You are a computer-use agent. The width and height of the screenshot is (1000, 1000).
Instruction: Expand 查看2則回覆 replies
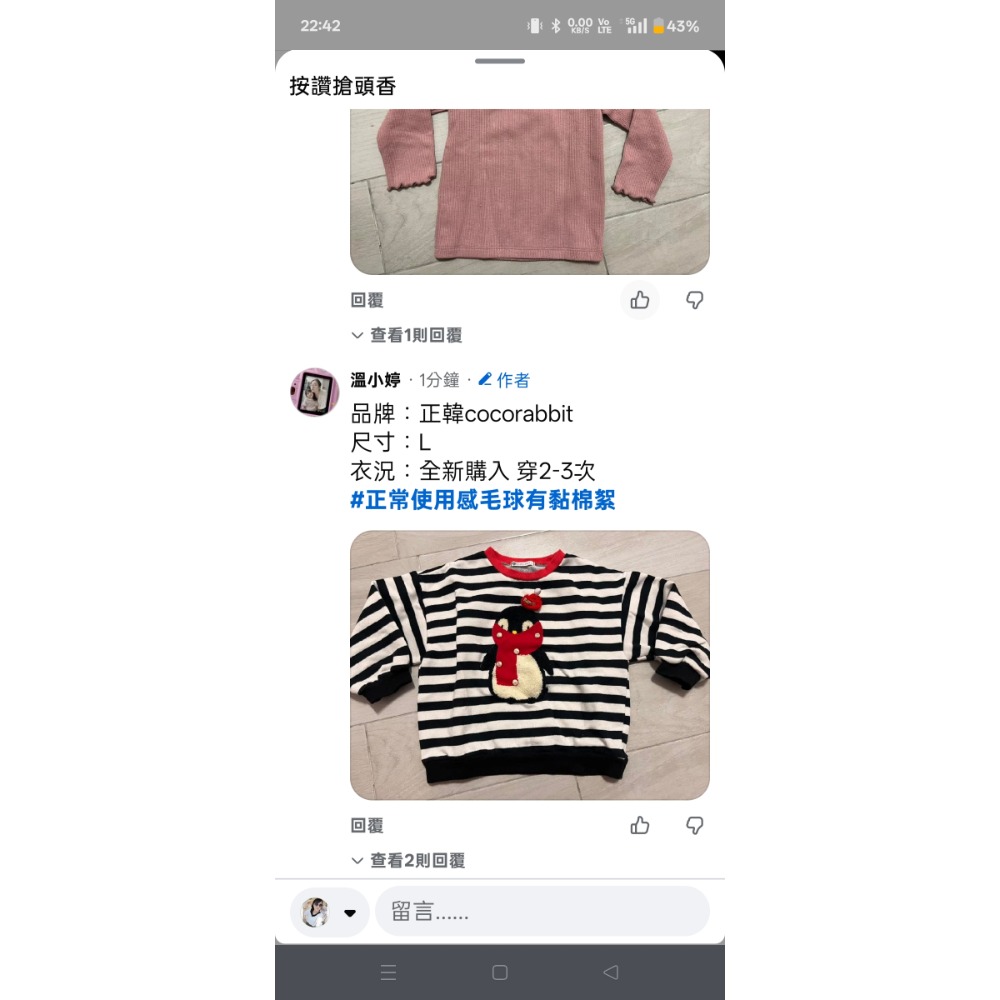coord(408,860)
